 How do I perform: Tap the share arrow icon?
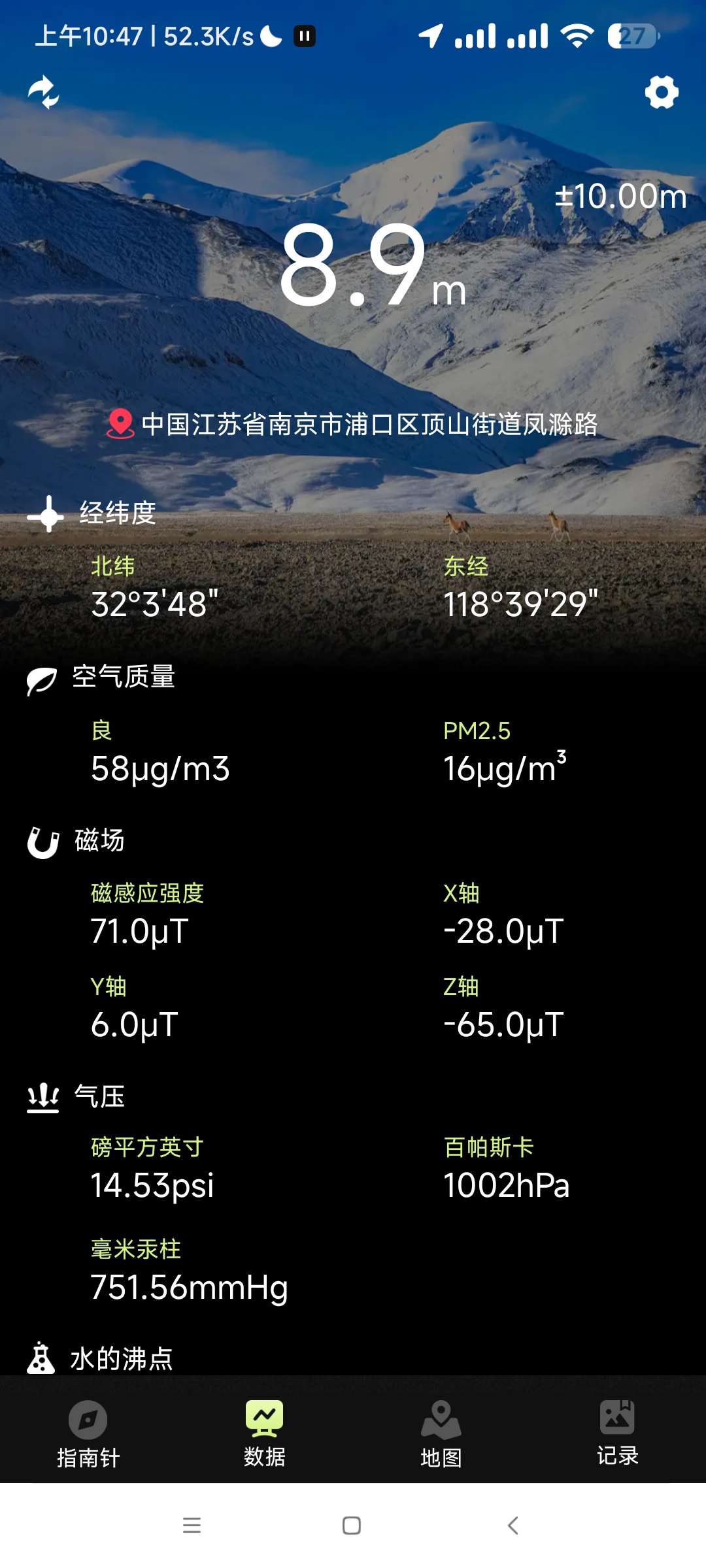[43, 92]
